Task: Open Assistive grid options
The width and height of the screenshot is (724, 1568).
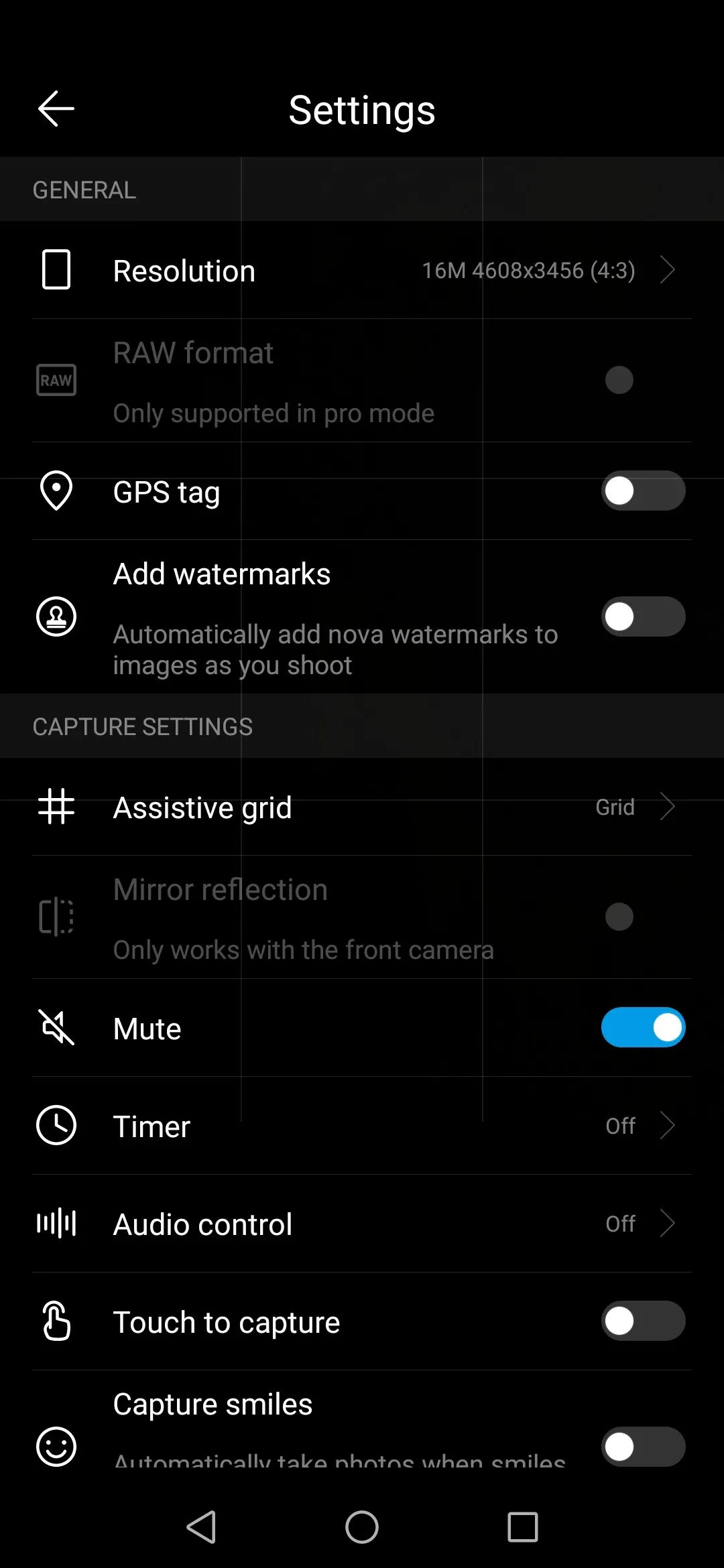Action: (362, 807)
